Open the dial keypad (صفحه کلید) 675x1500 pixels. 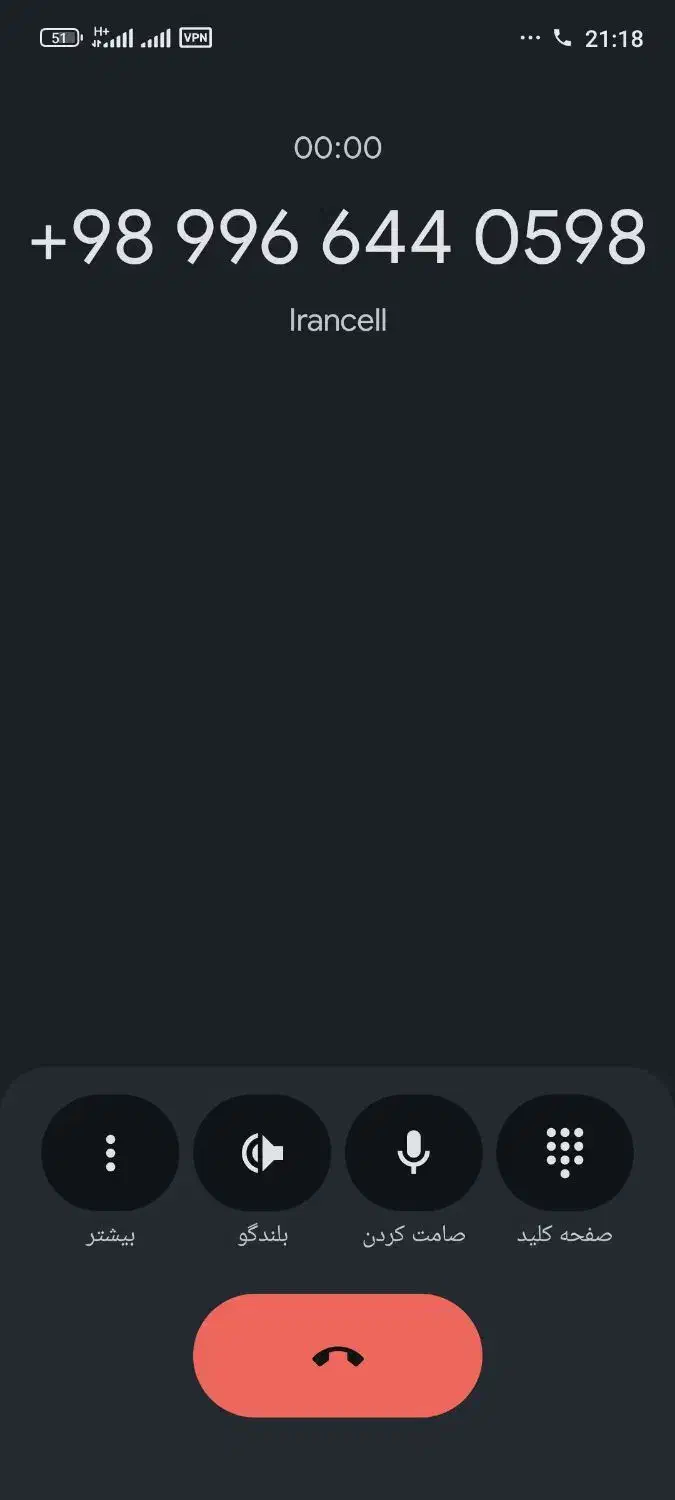click(x=565, y=1152)
